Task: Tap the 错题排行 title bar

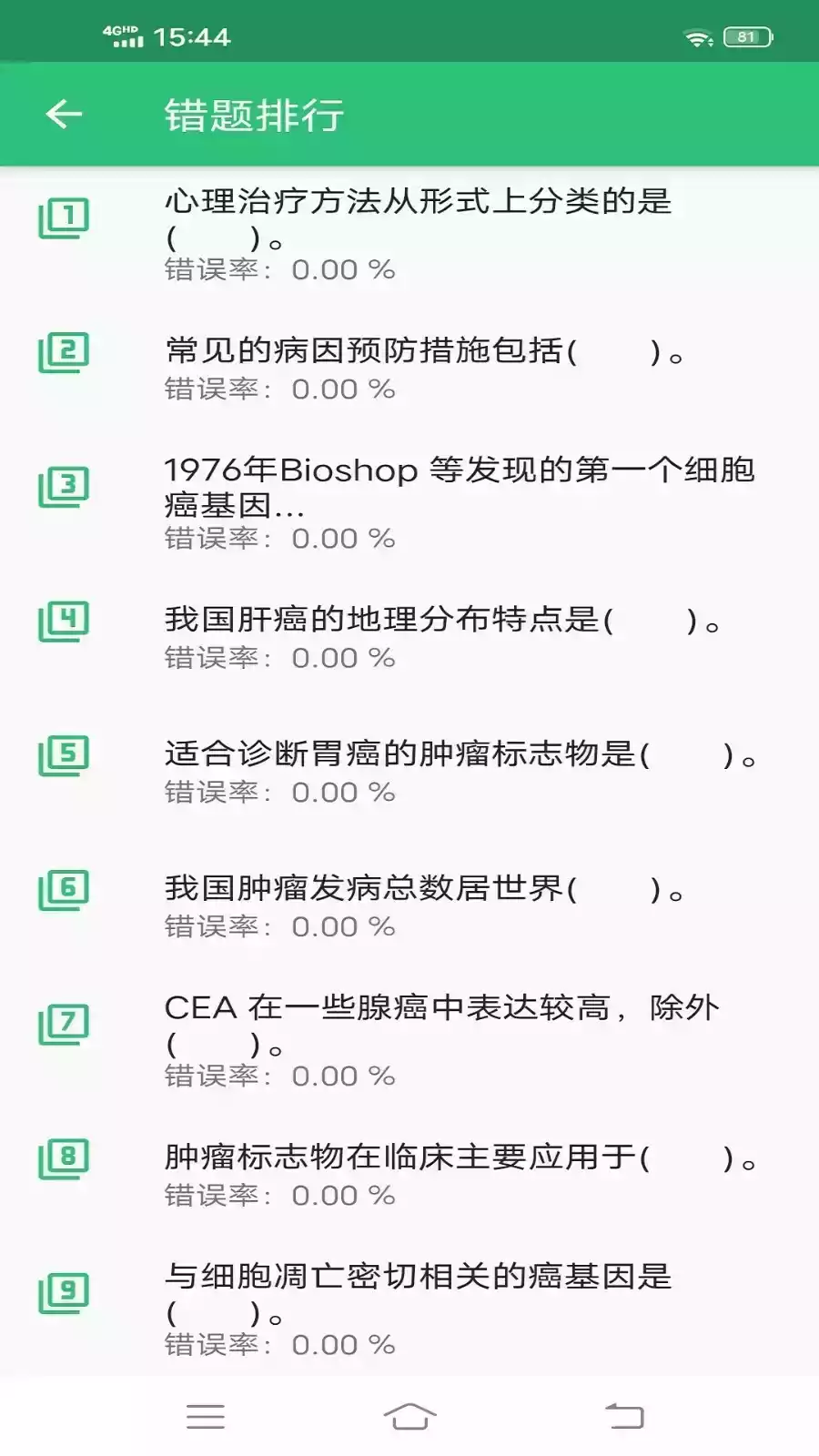Action: tap(255, 114)
